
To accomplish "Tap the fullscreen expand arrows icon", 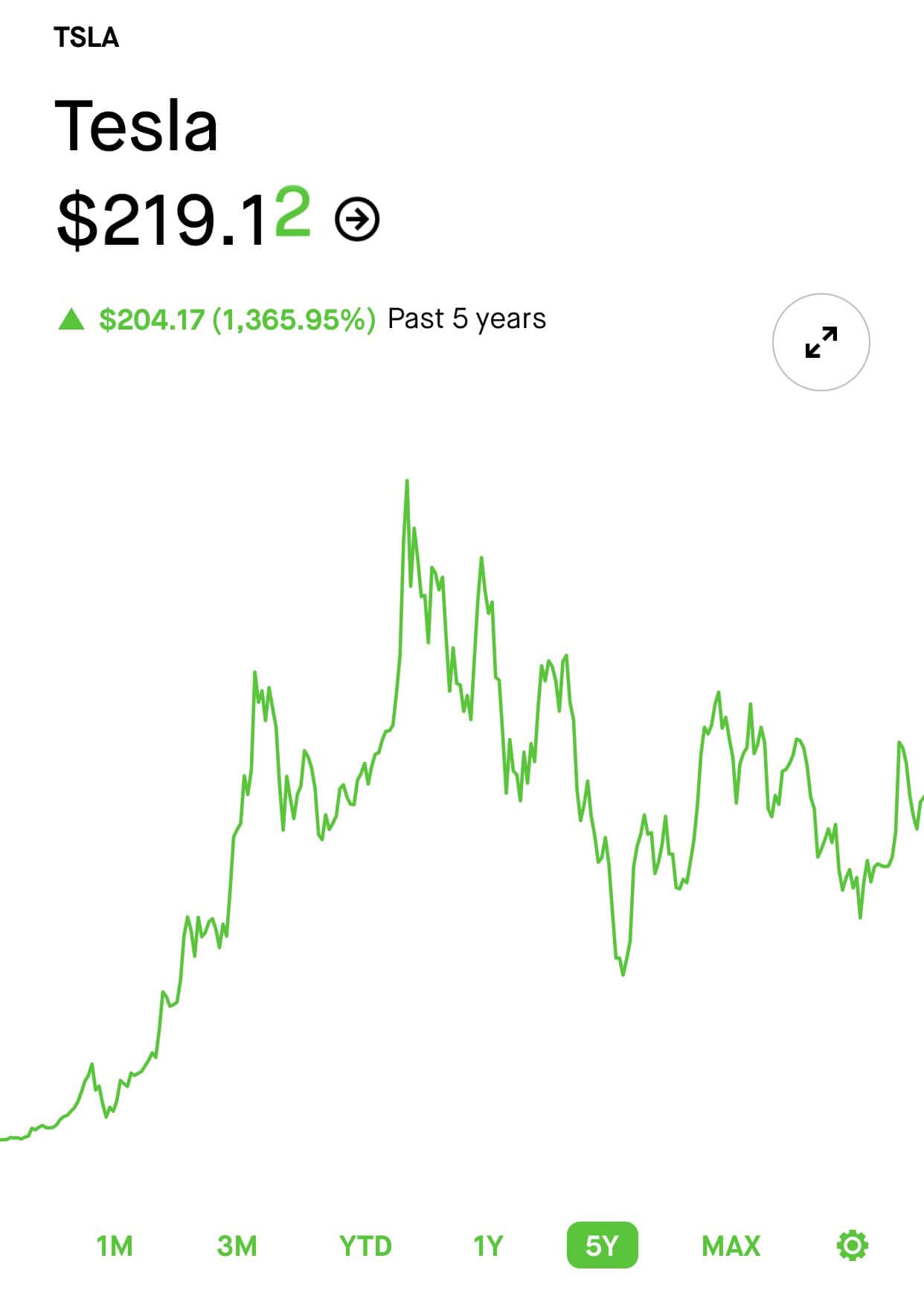I will (x=823, y=341).
